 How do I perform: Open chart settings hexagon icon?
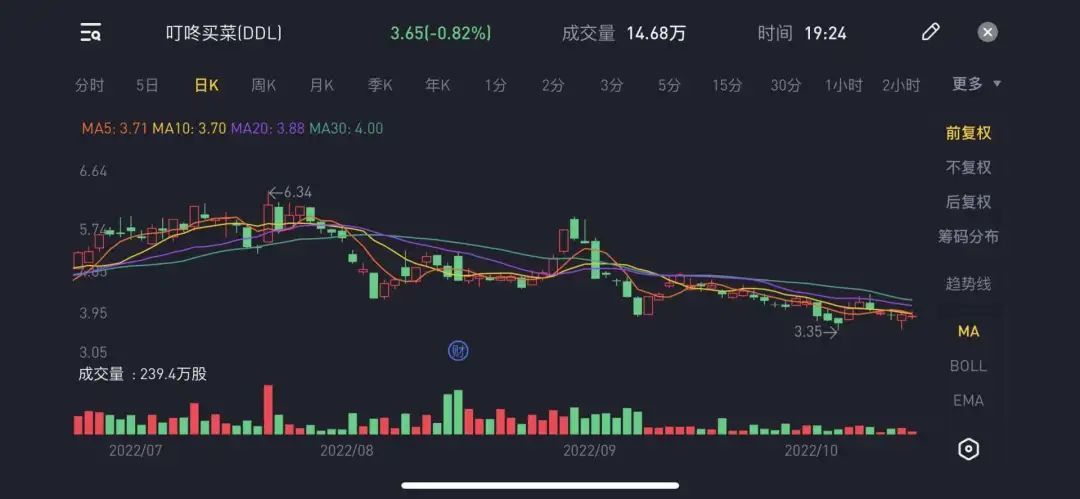point(968,449)
